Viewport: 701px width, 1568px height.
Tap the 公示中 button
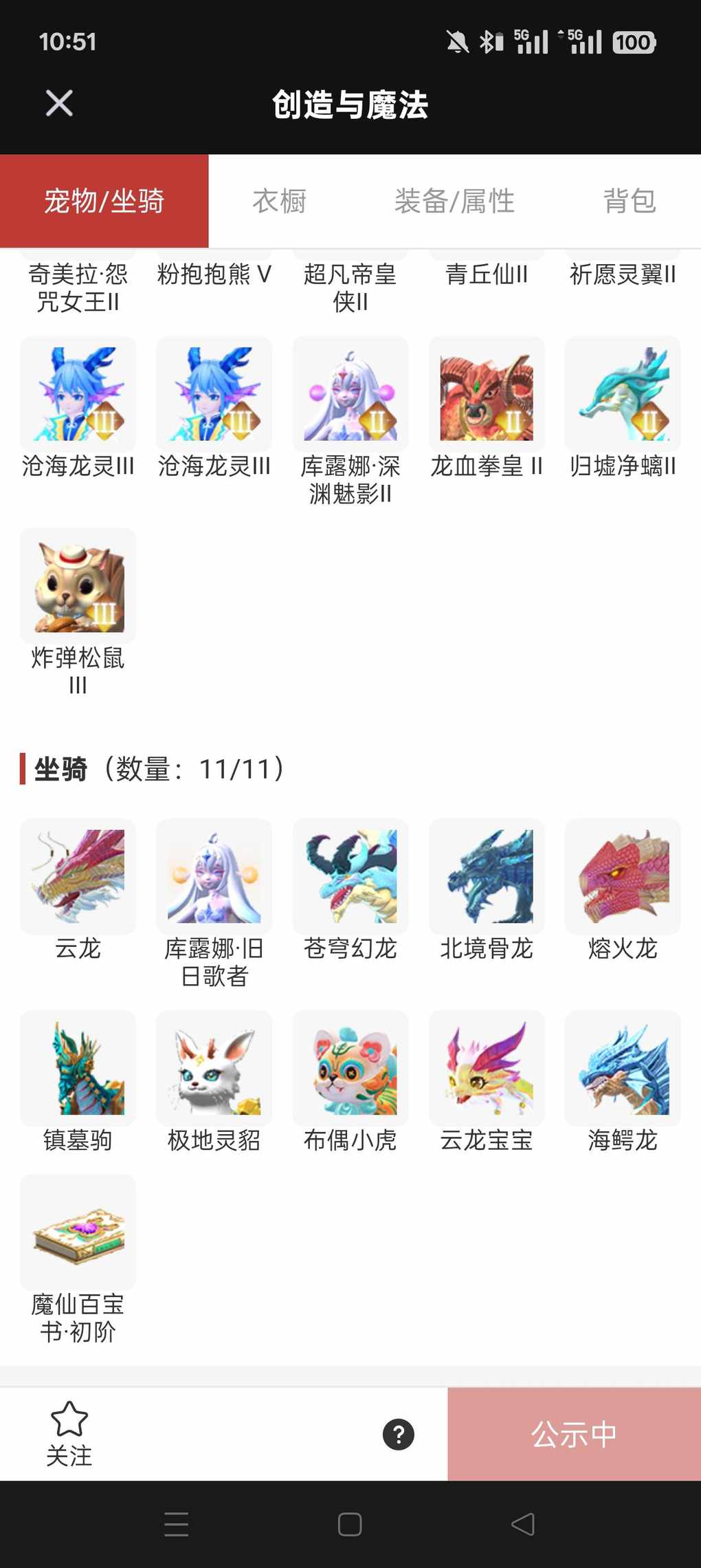(574, 1435)
